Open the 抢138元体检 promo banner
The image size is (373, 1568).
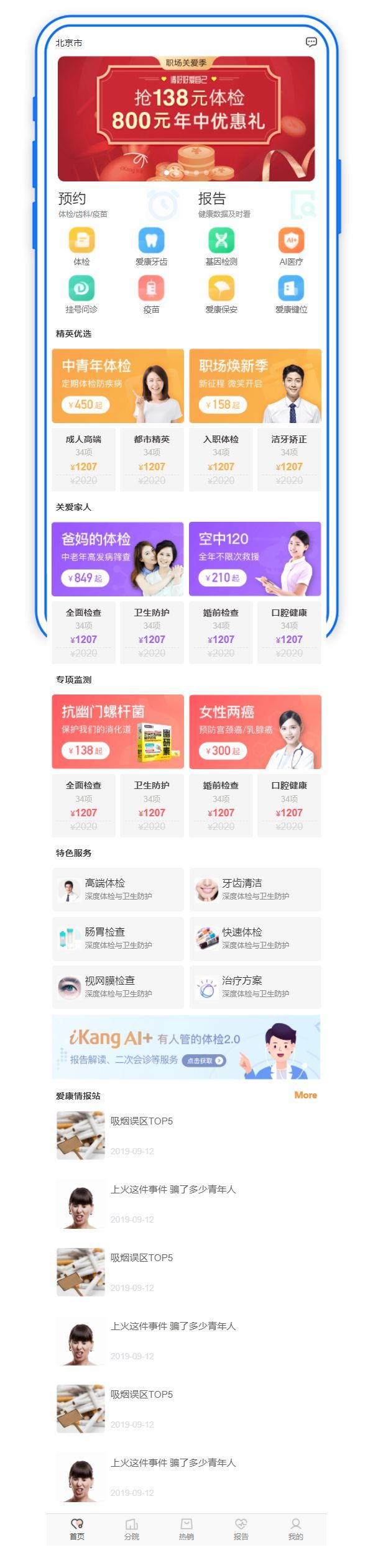186,118
